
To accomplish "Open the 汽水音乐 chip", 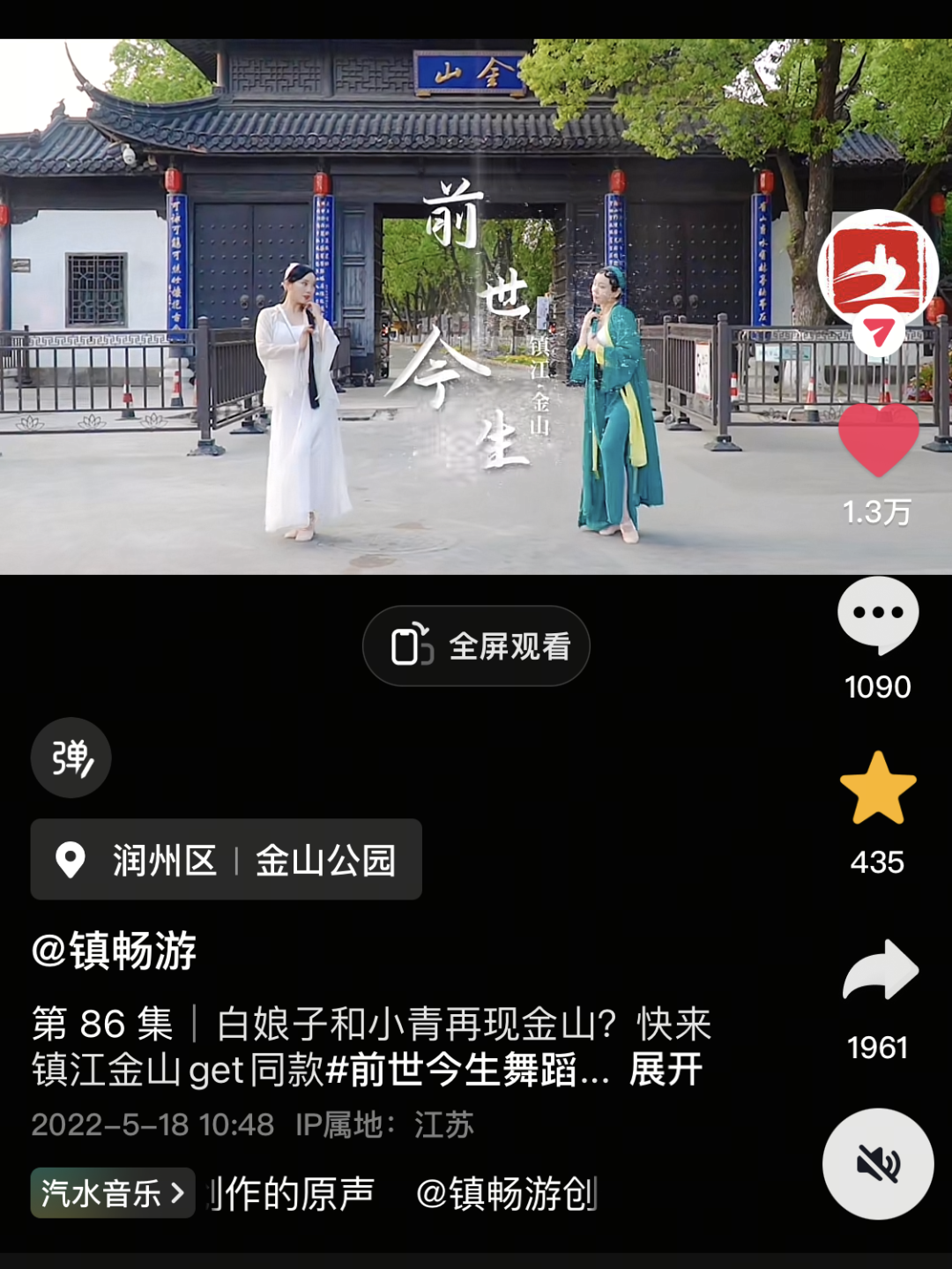I will coord(113,1193).
